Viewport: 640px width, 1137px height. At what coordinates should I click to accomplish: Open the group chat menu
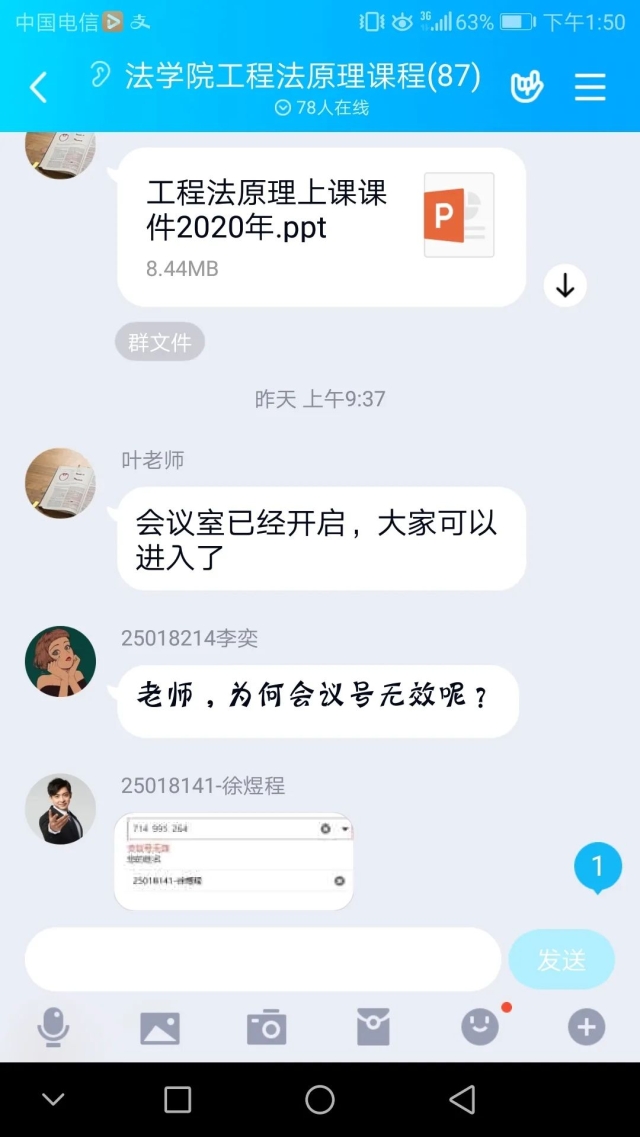590,88
